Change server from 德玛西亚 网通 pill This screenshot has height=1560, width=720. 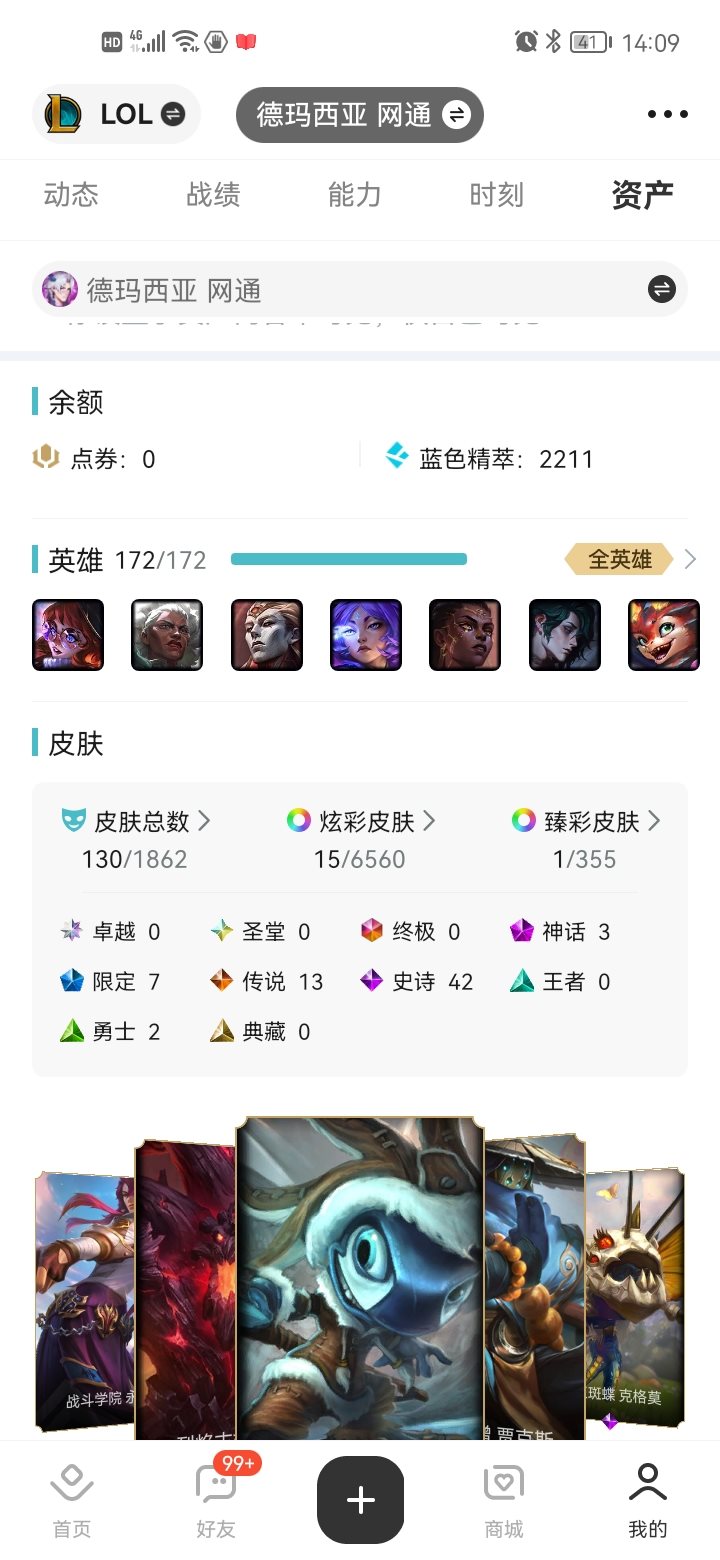(x=360, y=115)
